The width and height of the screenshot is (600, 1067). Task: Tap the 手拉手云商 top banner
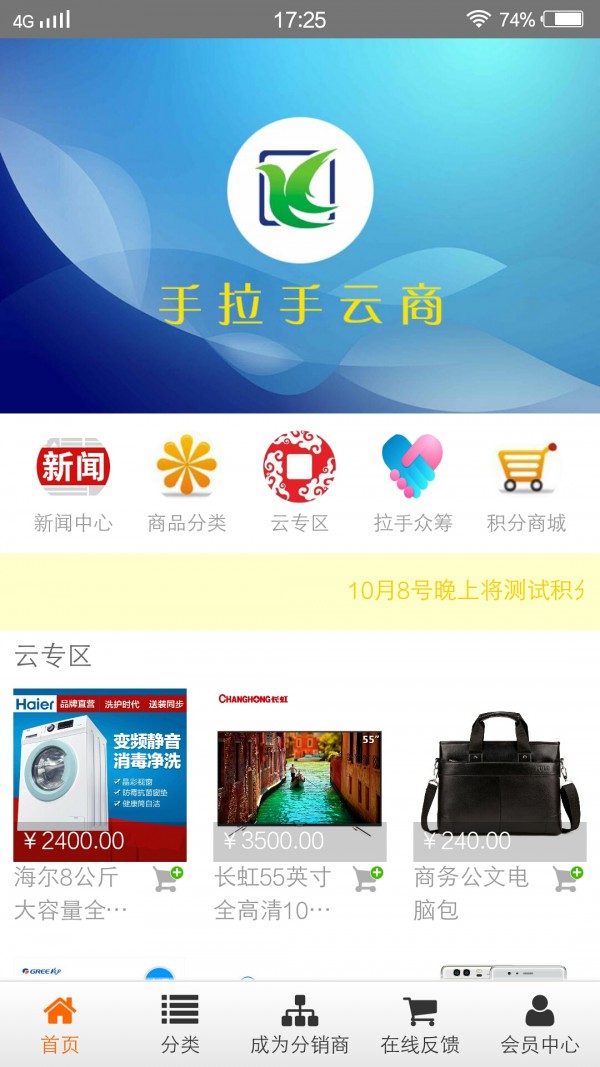[x=300, y=225]
